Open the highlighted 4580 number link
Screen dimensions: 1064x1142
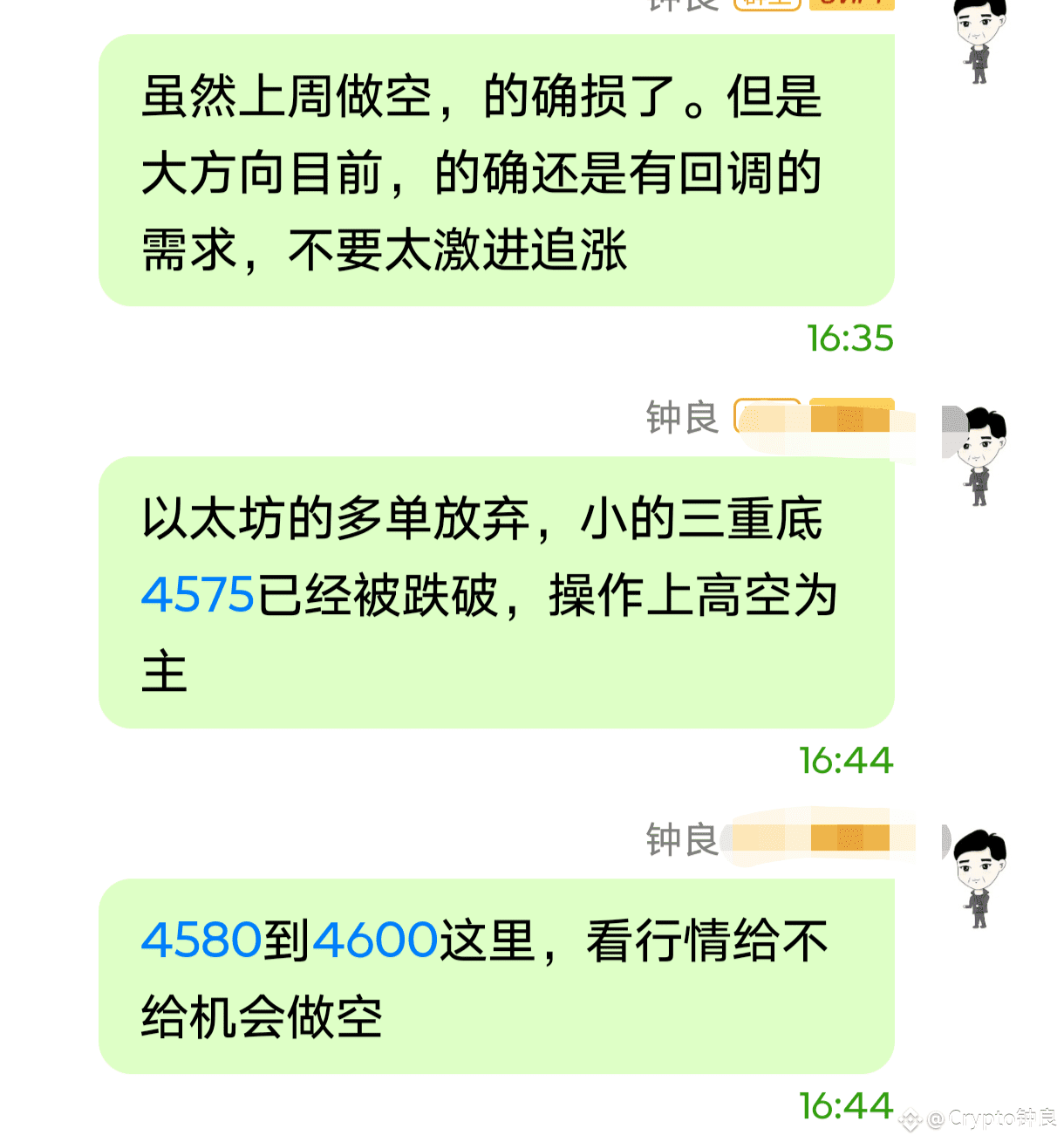(x=201, y=940)
